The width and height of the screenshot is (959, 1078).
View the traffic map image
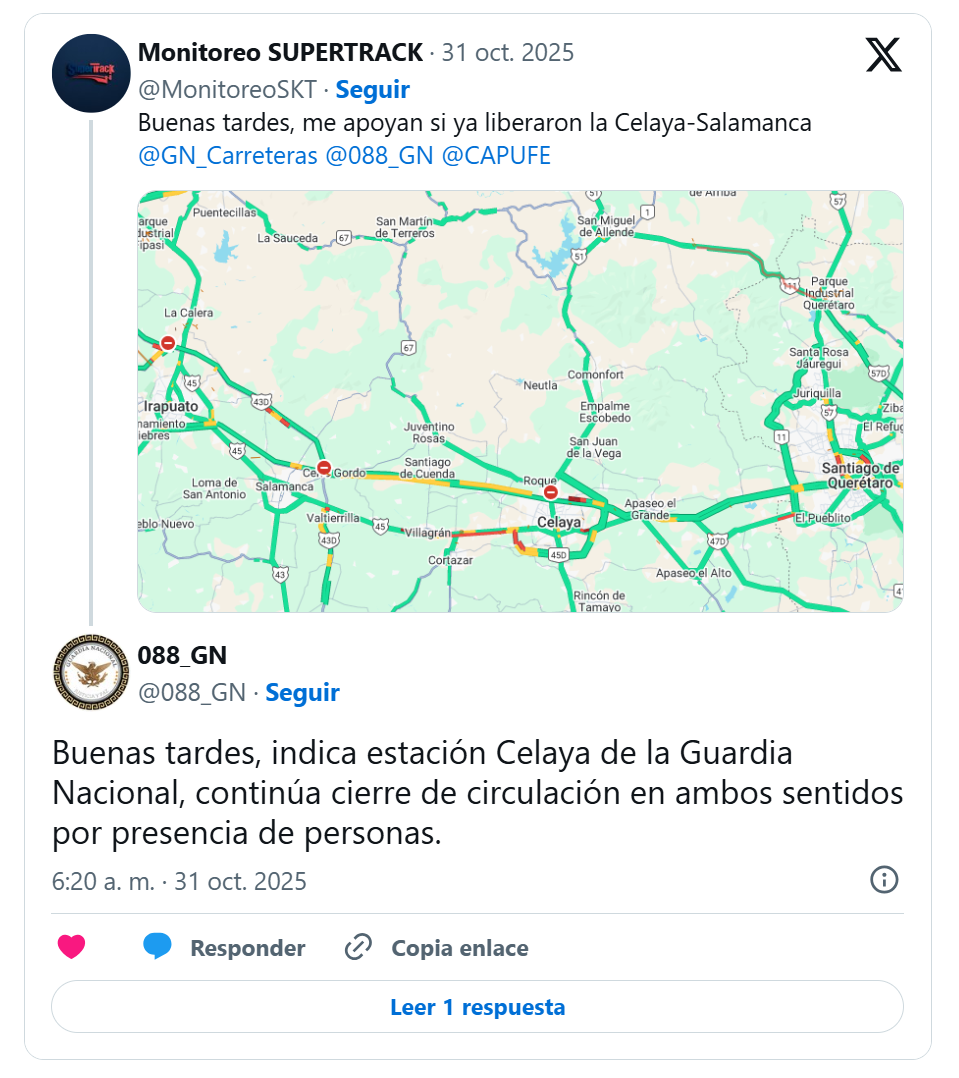pyautogui.click(x=520, y=400)
